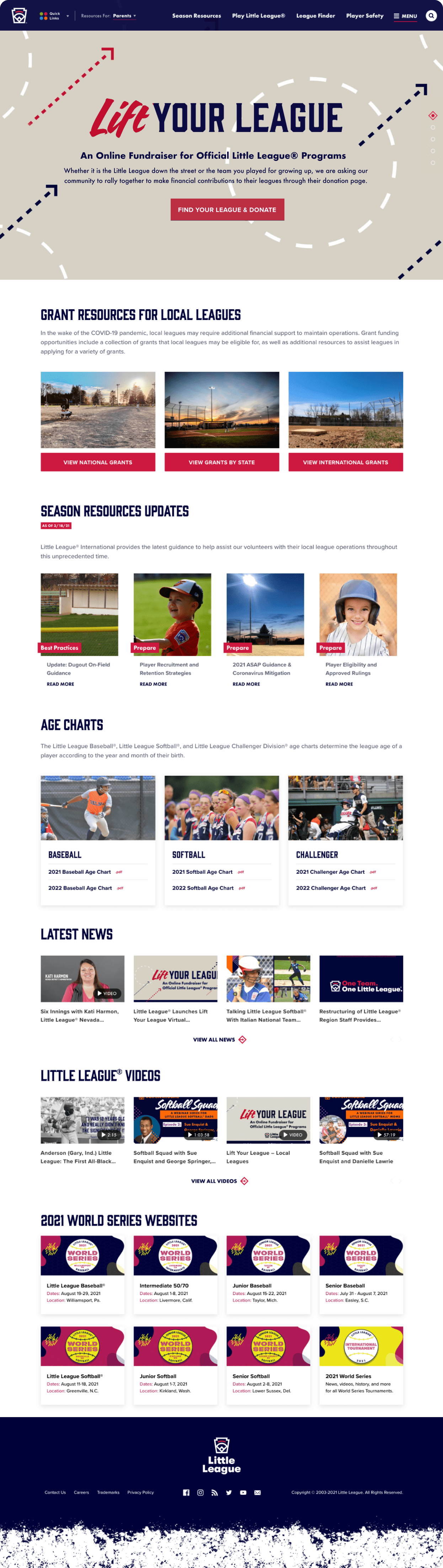View Grants by State
This screenshot has height=1568, width=443.
tap(221, 462)
